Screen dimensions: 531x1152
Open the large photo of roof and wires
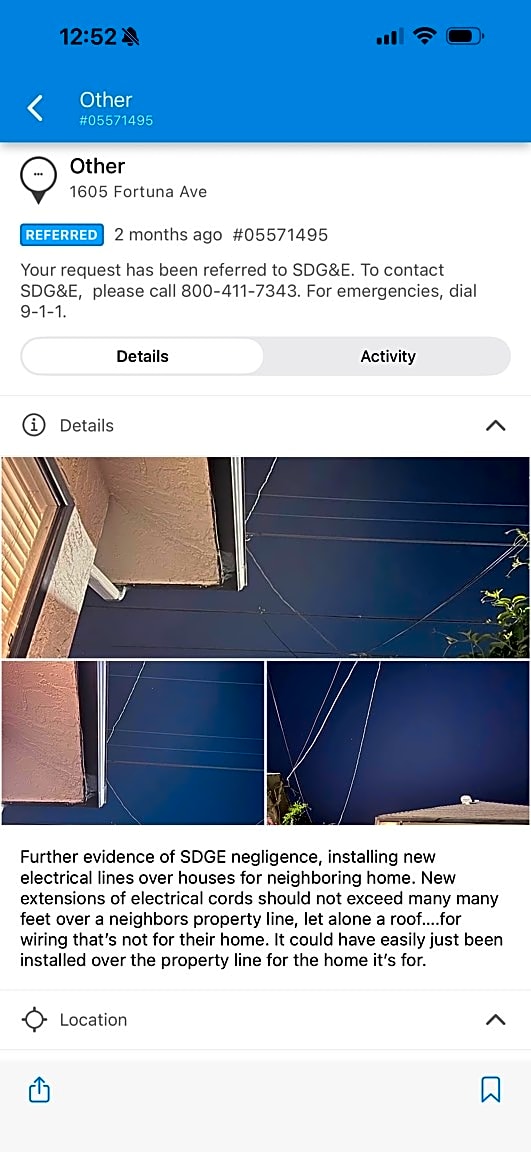point(265,557)
